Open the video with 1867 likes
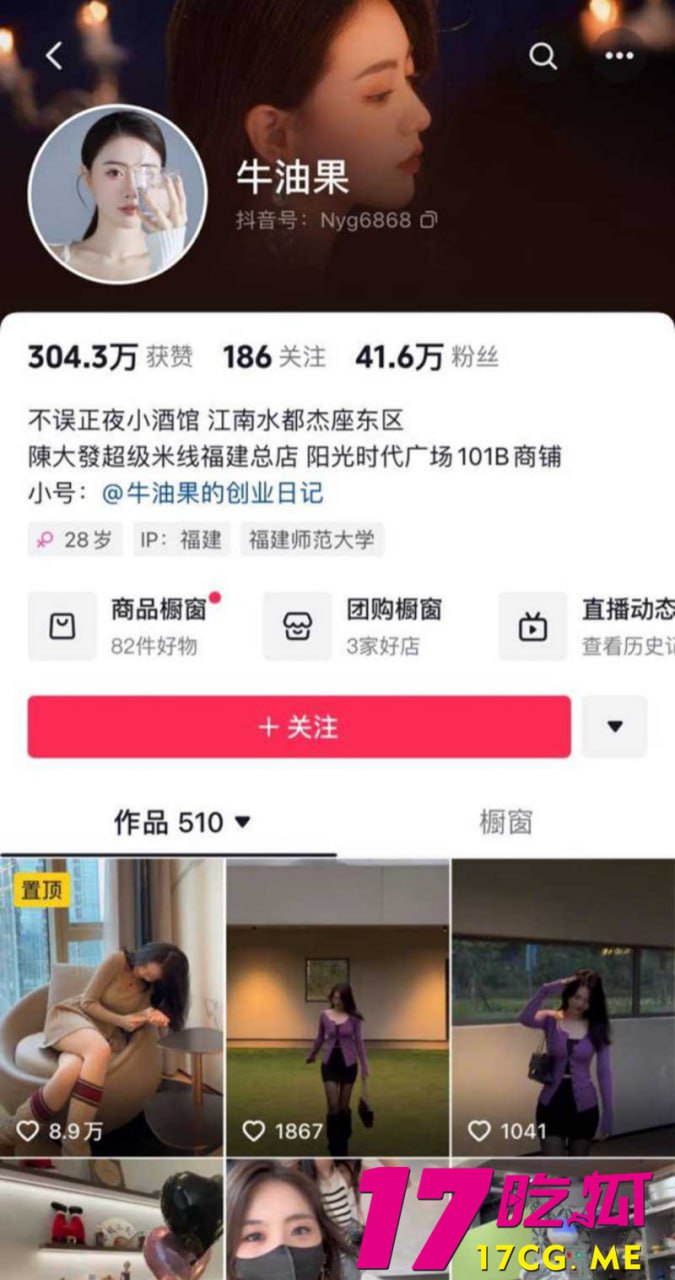Viewport: 675px width, 1280px height. tap(338, 1005)
